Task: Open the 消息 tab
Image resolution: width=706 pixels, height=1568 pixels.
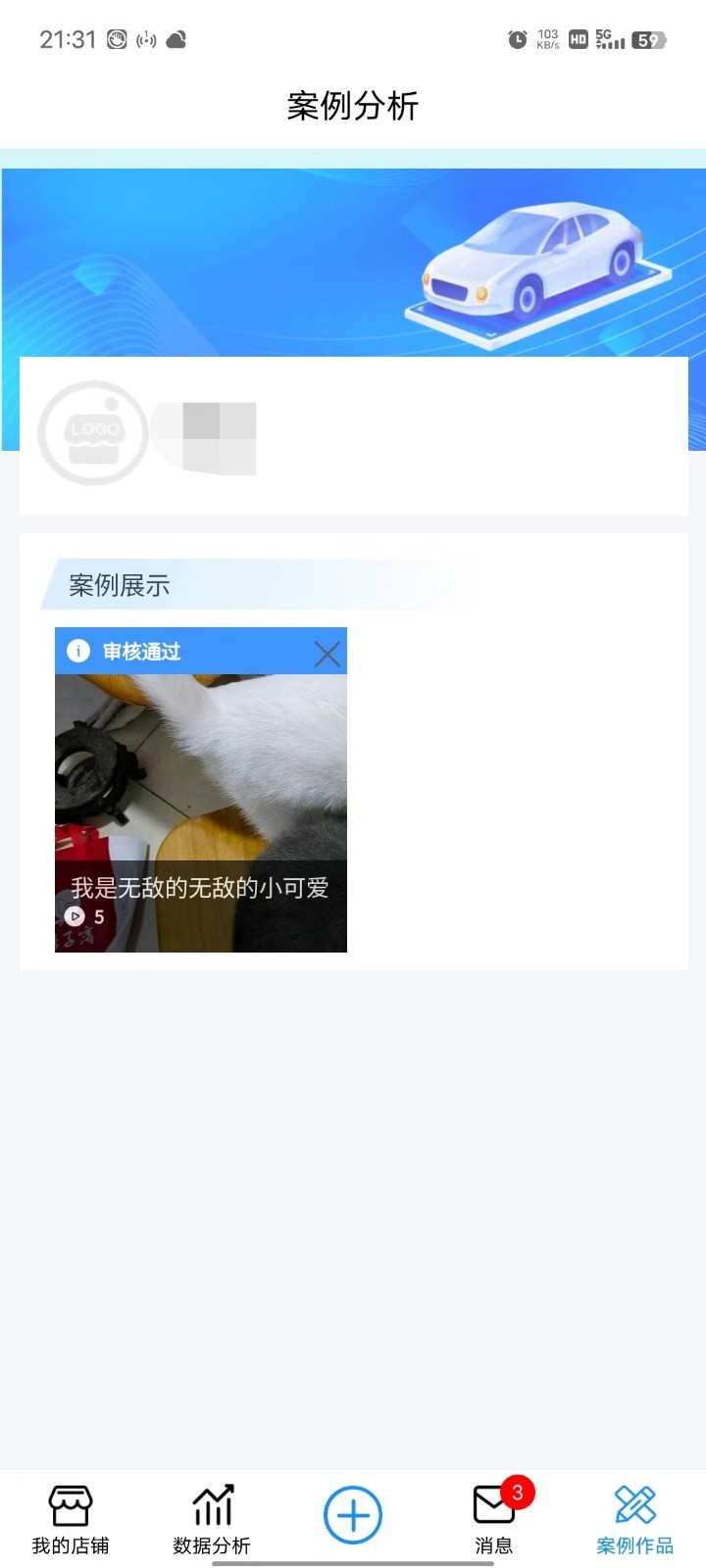Action: tap(494, 1518)
